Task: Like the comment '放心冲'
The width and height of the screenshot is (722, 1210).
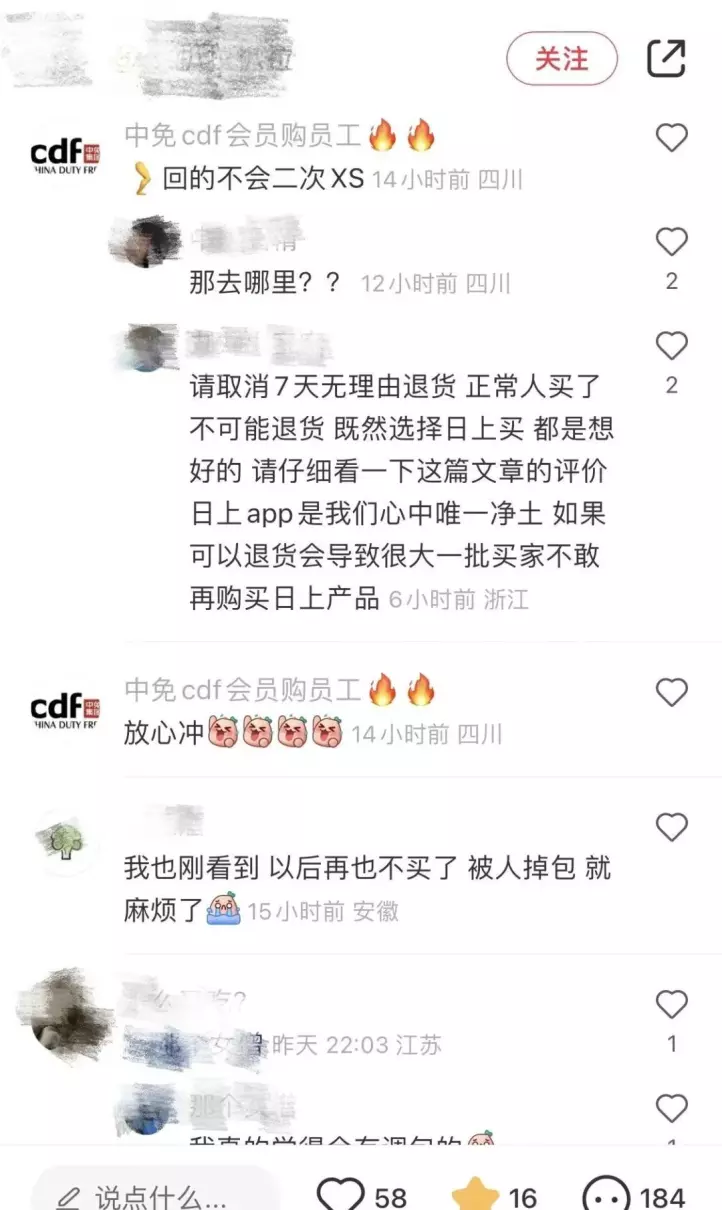Action: pyautogui.click(x=671, y=692)
